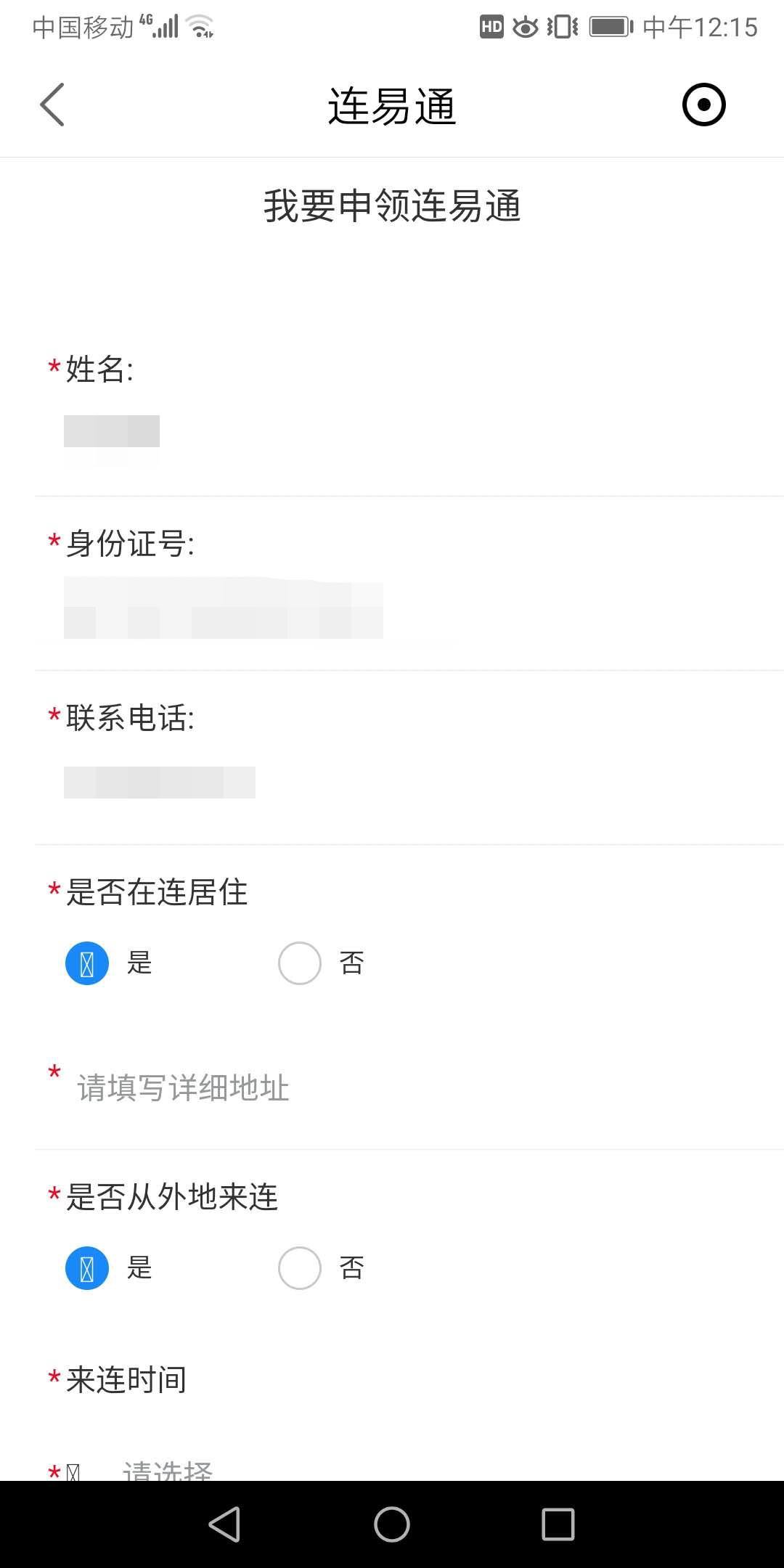Screen dimensions: 784x1568
Task: Tap the system home button
Action: click(x=392, y=1524)
